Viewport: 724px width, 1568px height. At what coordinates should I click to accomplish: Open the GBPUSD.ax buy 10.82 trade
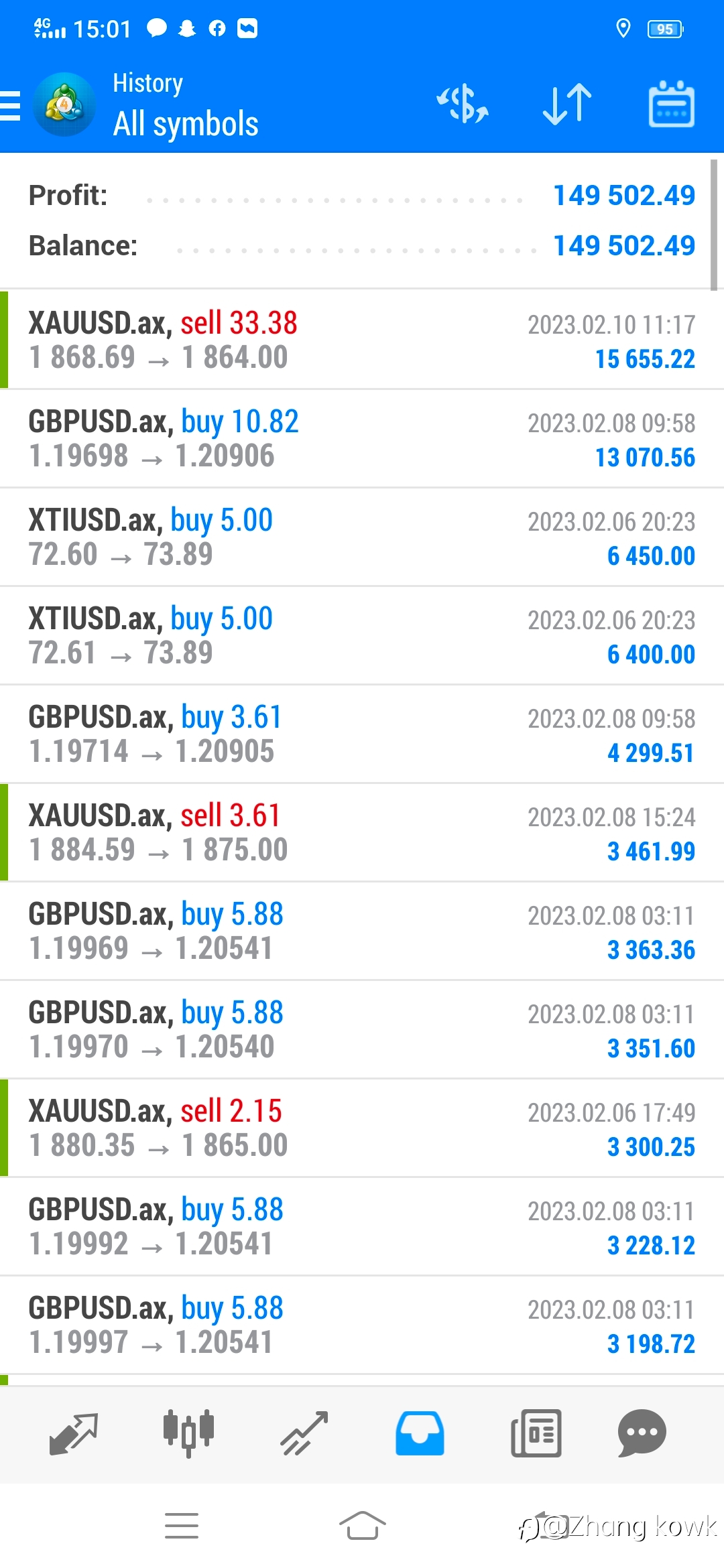pyautogui.click(x=362, y=438)
